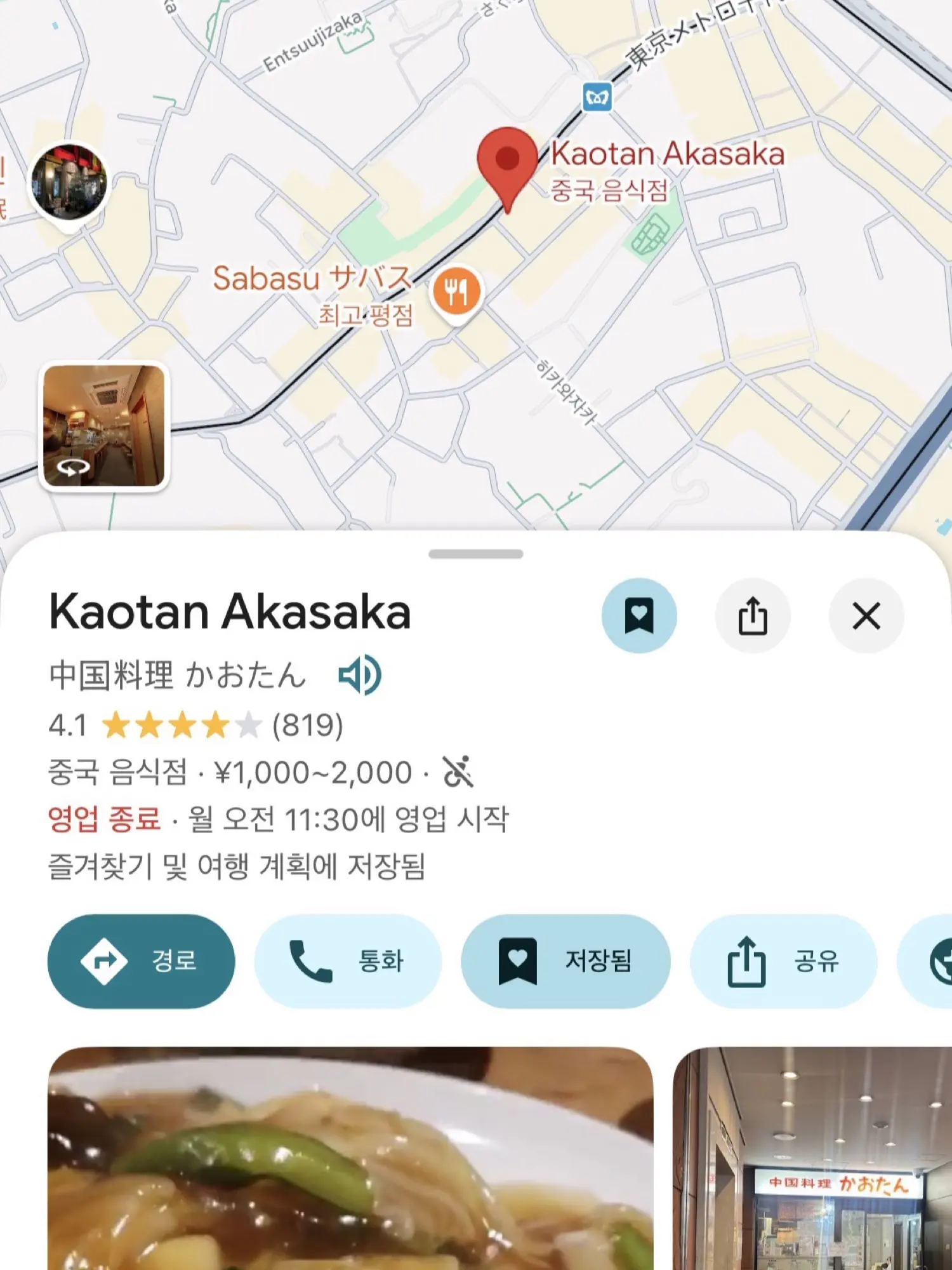Tap the saved bookmark icon beside the title

click(639, 616)
